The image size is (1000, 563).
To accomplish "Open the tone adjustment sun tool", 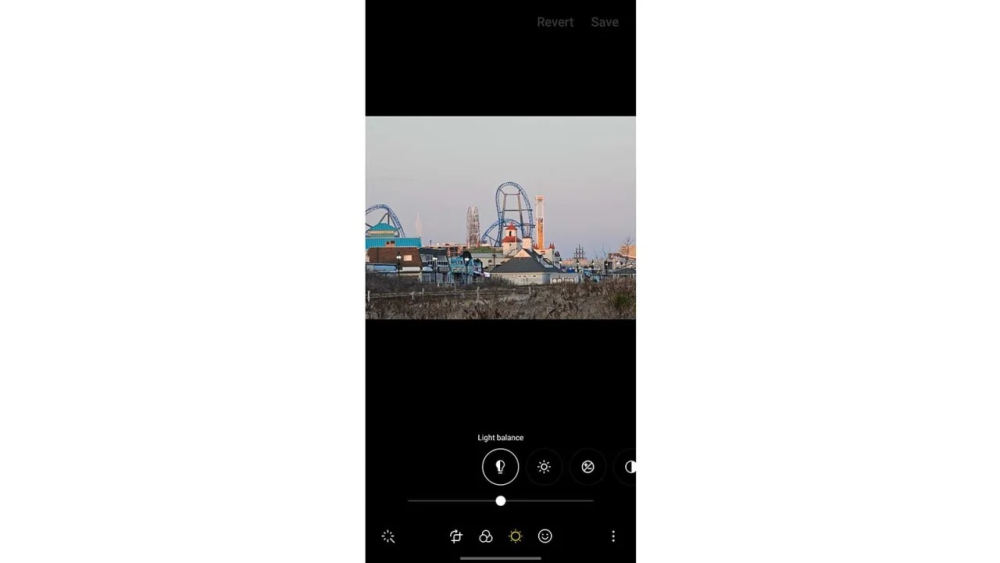I will click(x=515, y=537).
